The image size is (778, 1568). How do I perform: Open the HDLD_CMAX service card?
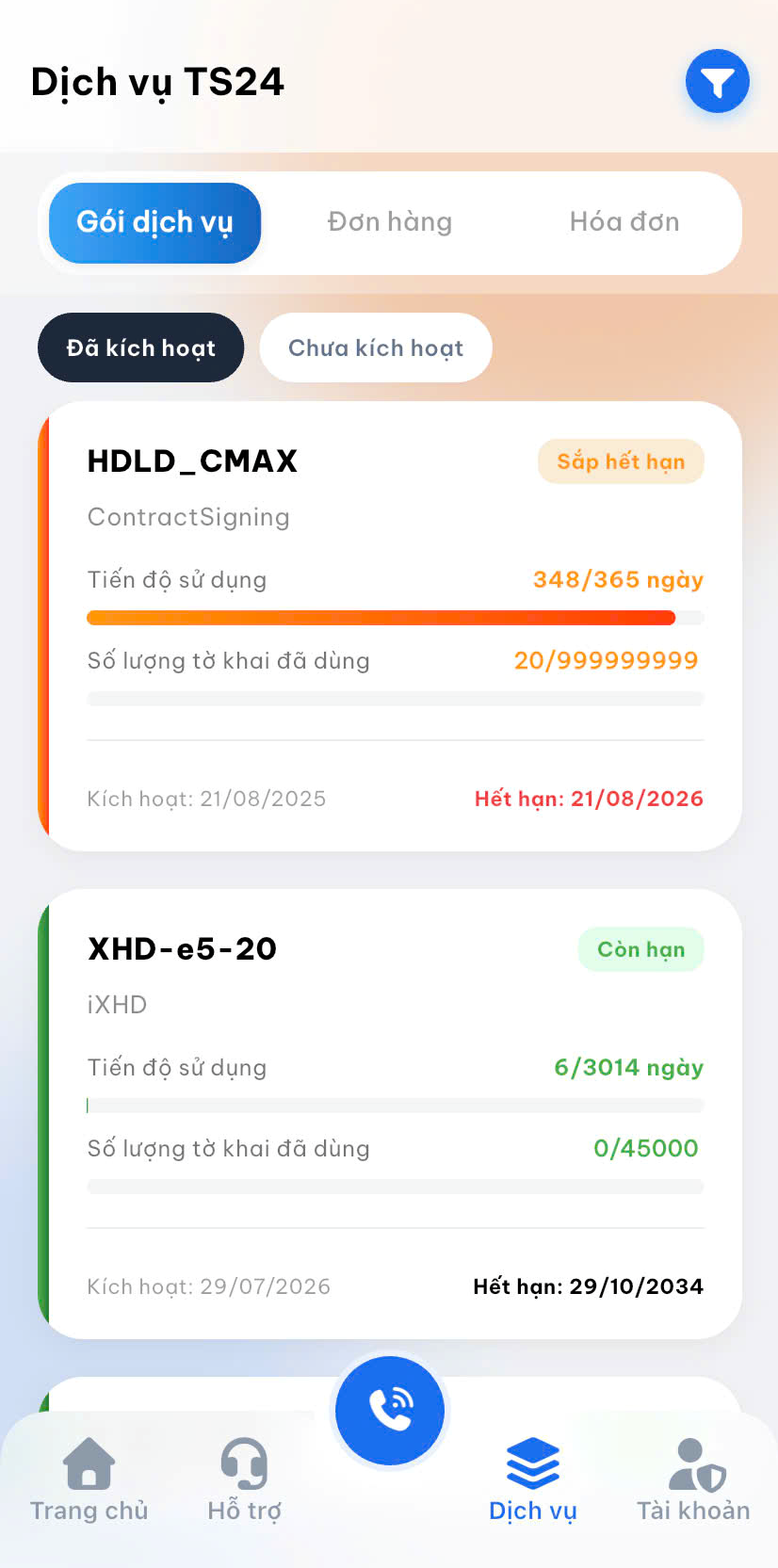point(390,626)
